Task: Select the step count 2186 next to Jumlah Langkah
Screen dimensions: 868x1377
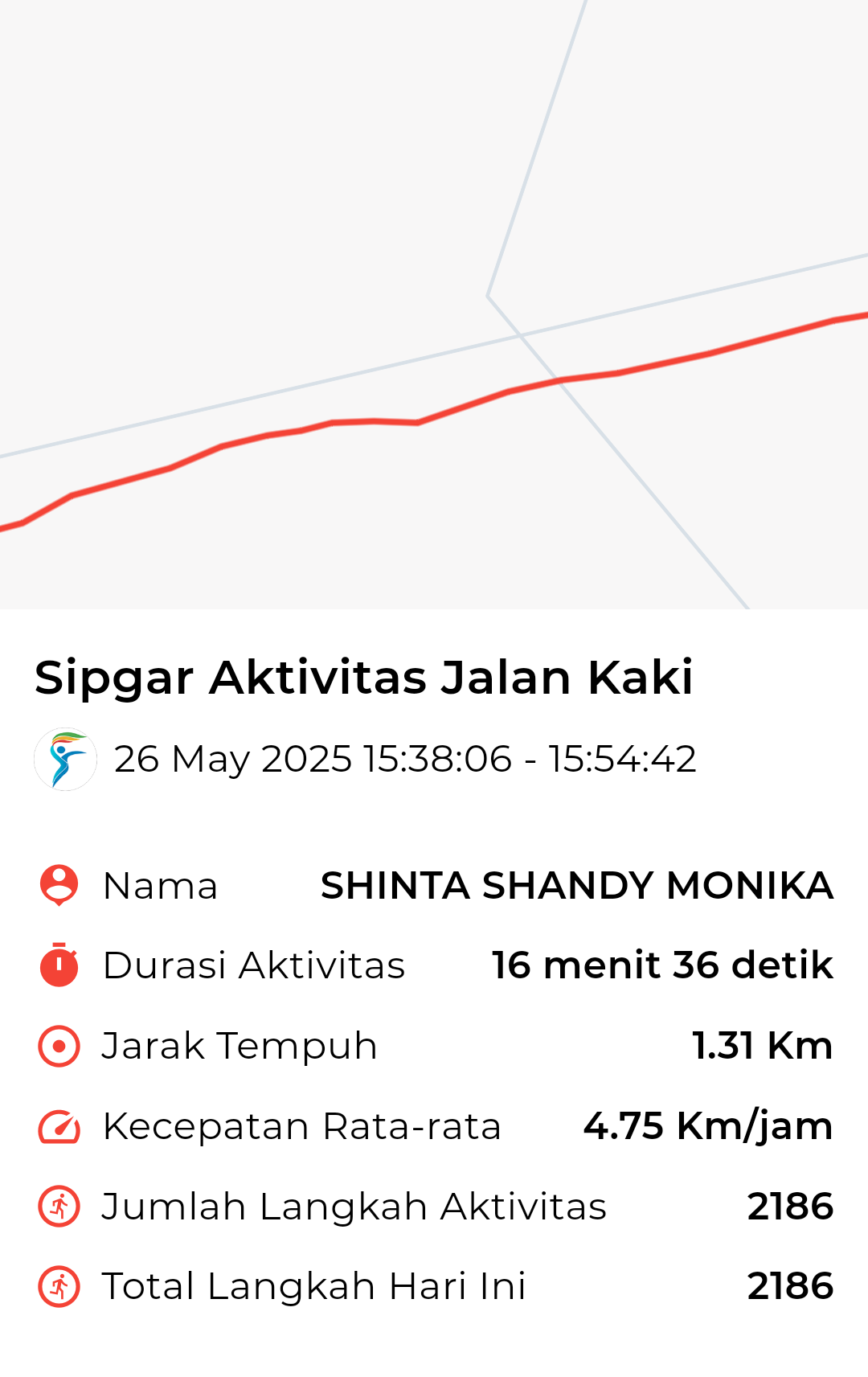Action: pyautogui.click(x=790, y=1206)
